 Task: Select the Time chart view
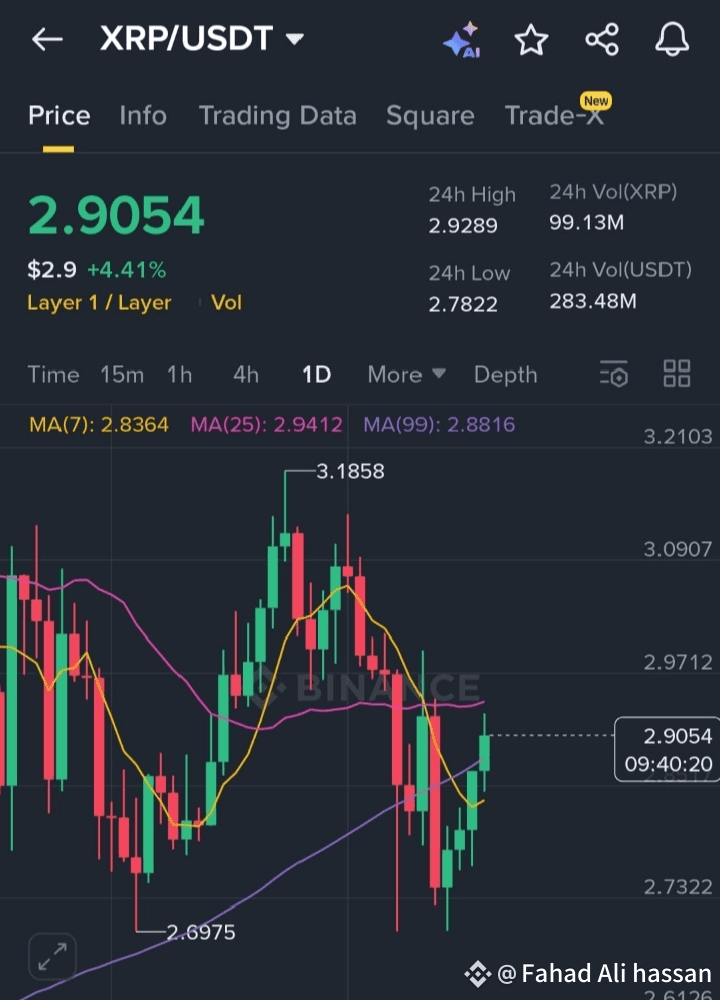53,375
